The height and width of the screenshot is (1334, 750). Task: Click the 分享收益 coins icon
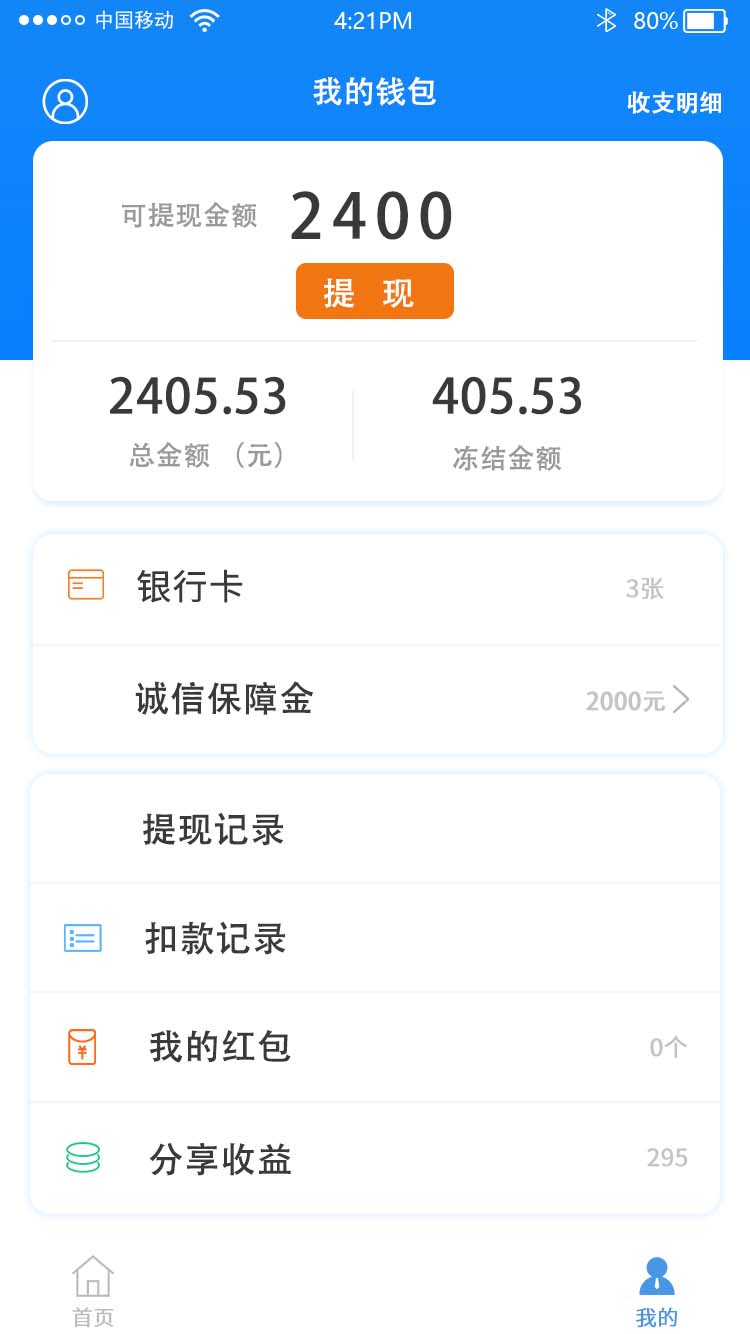[84, 1157]
